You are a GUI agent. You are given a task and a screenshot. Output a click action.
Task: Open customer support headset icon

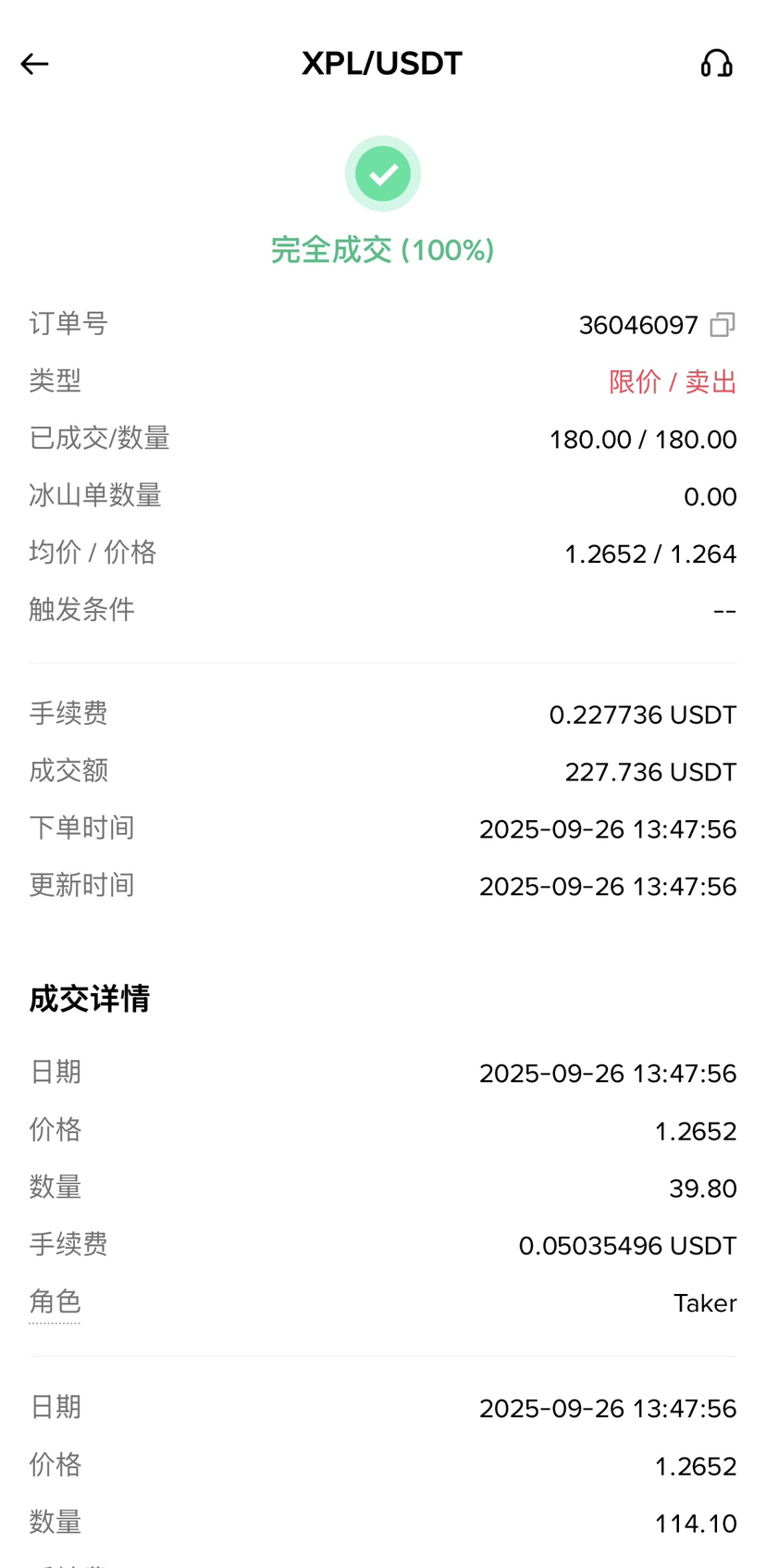[x=716, y=64]
